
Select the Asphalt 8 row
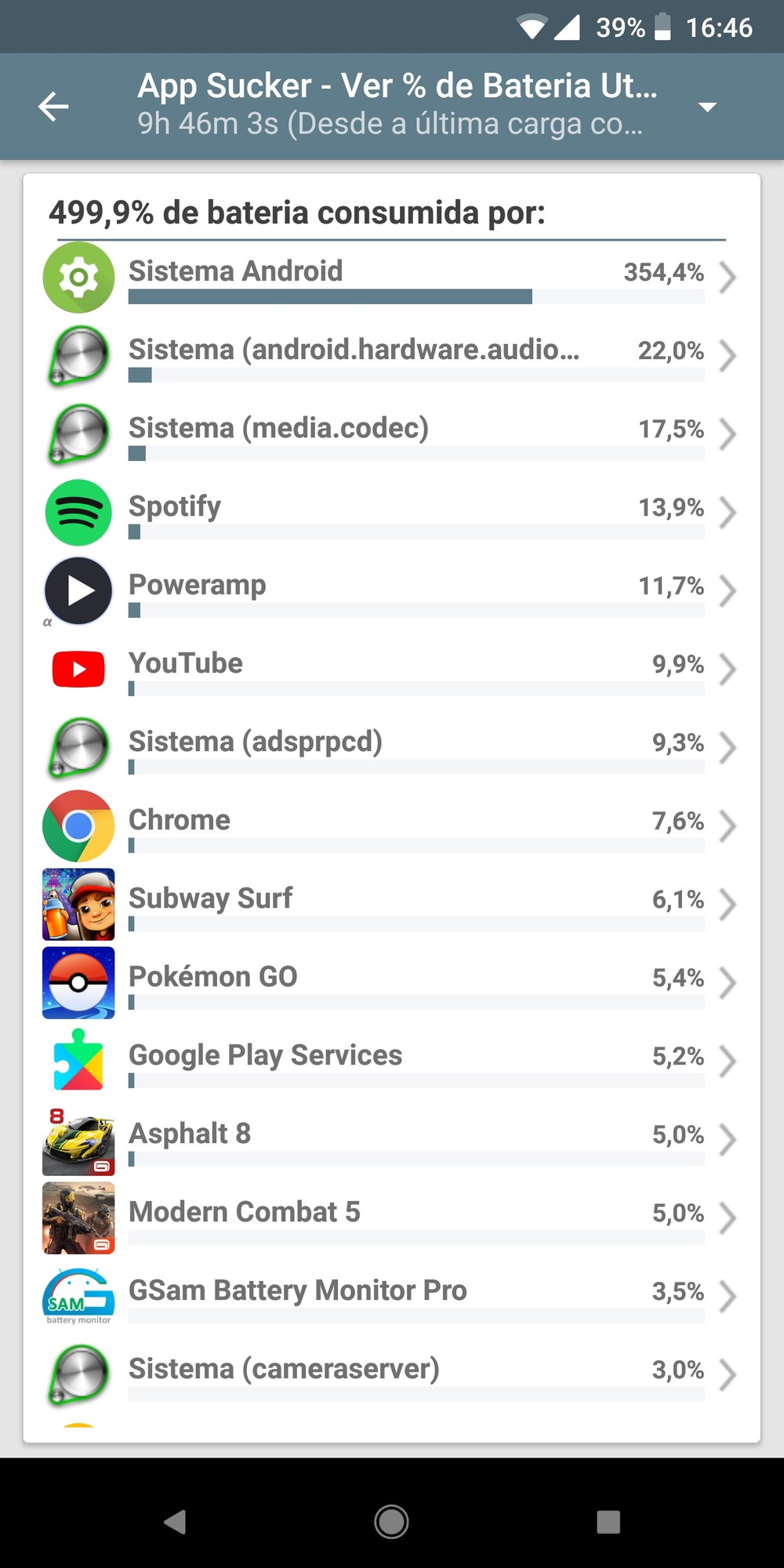pos(392,1139)
